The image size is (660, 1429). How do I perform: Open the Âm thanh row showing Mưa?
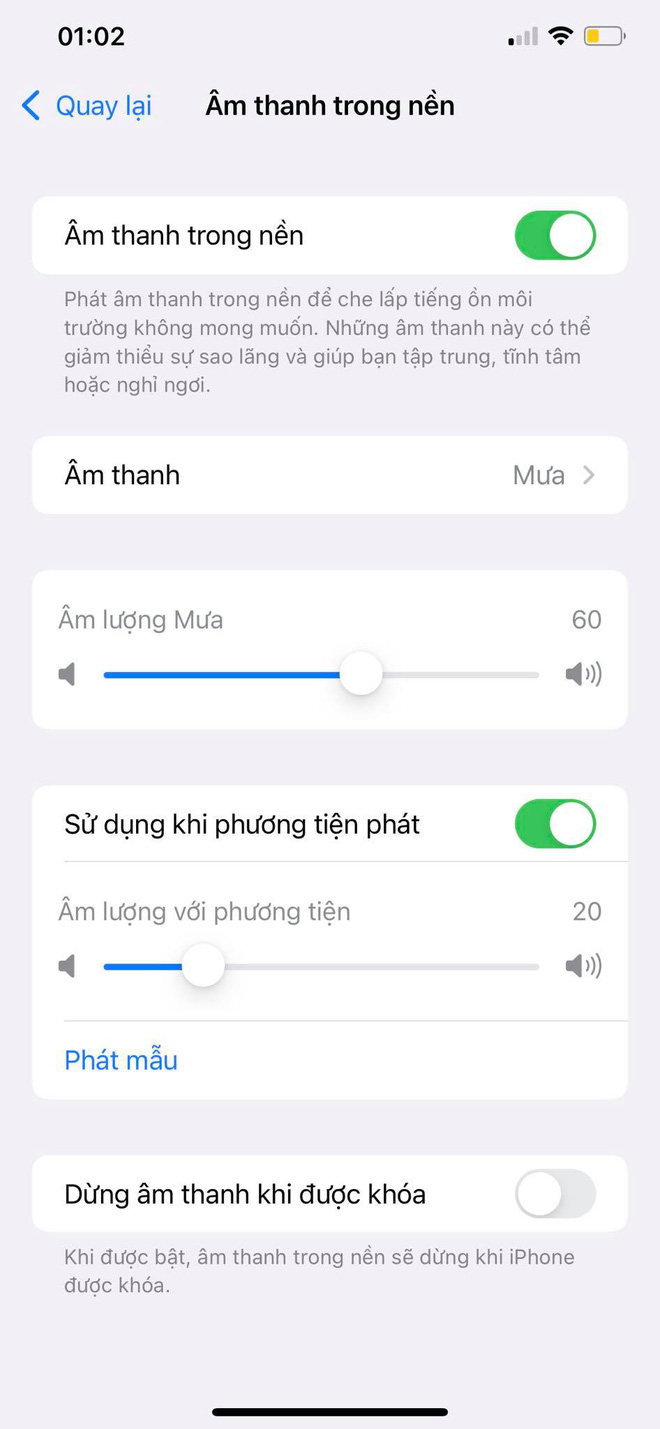330,475
